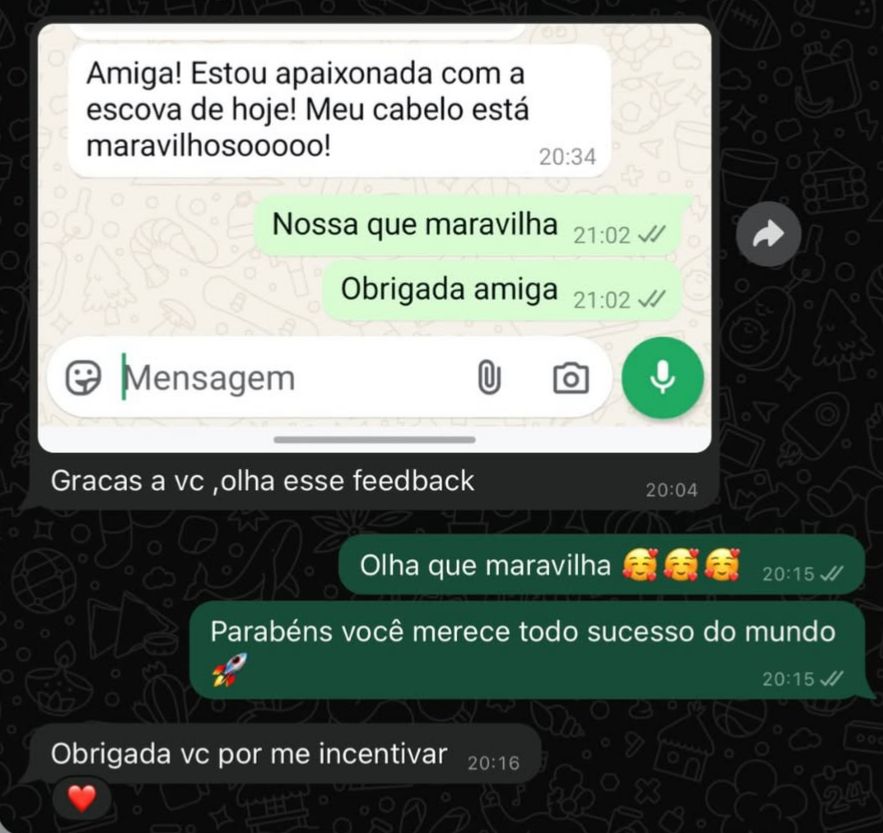Forward the image message using the arrow icon
Viewport: 883px width, 833px height.
click(x=768, y=234)
